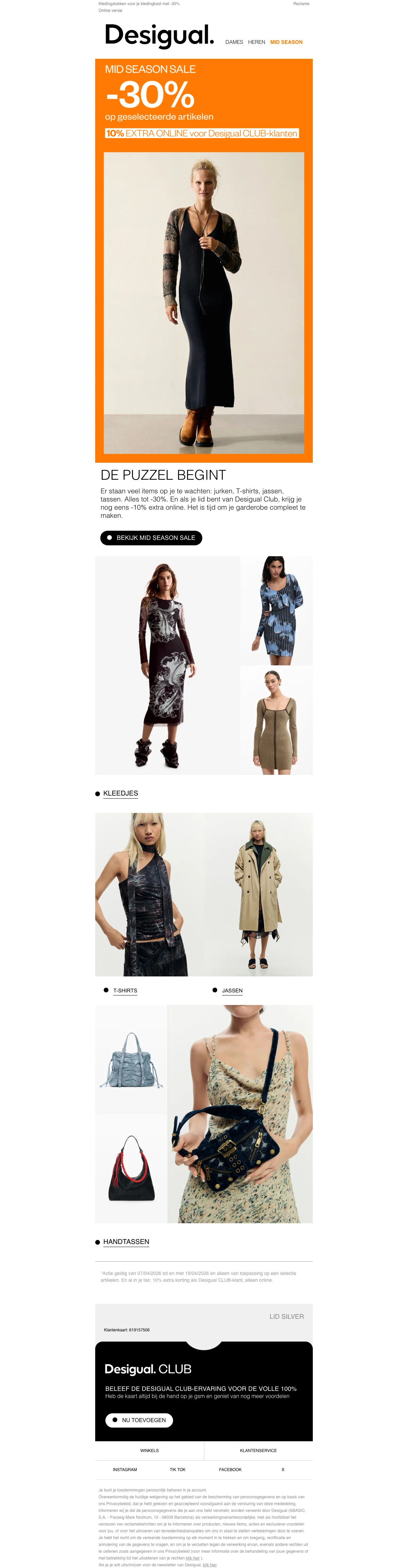The height and width of the screenshot is (1568, 408).
Task: Open the WINKELS link
Action: 149,1450
